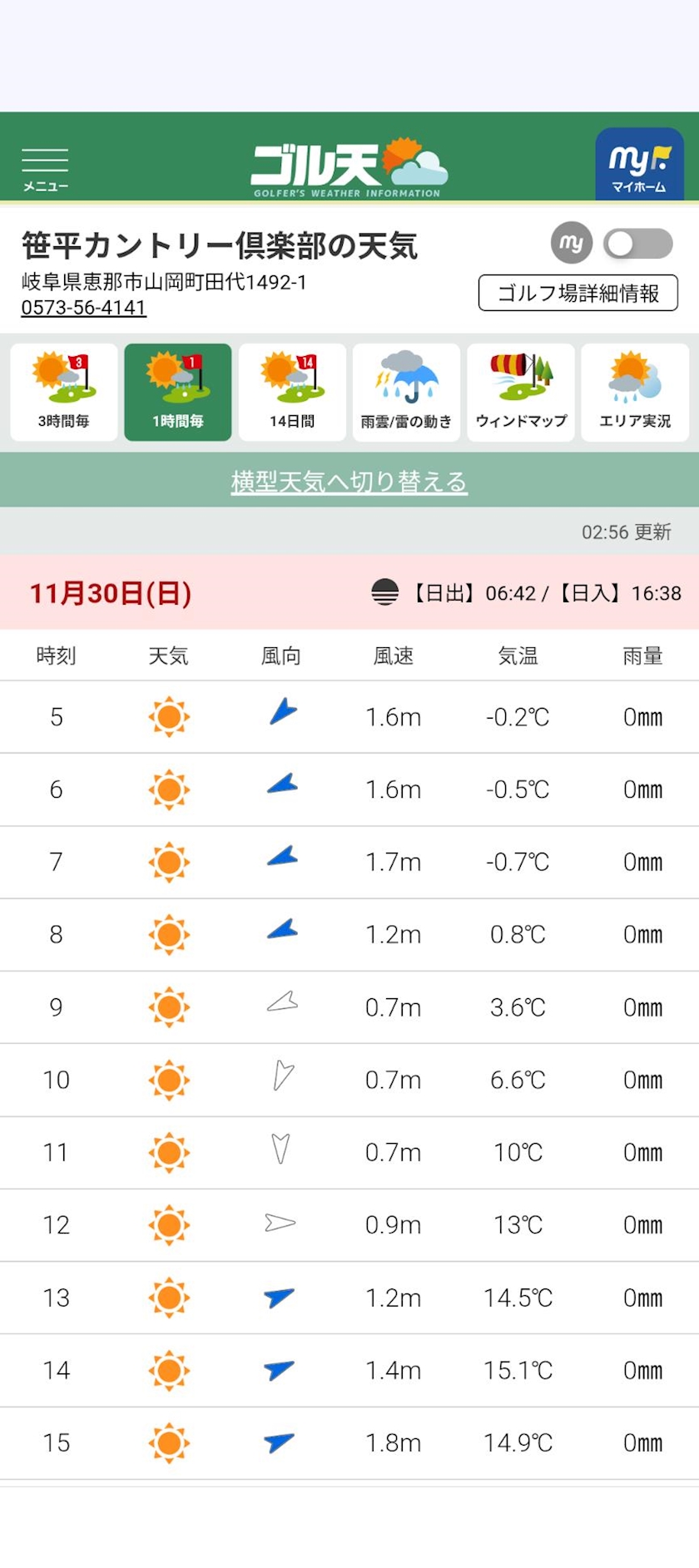699x1568 pixels.
Task: Open ウィンドマップ
Action: (521, 392)
